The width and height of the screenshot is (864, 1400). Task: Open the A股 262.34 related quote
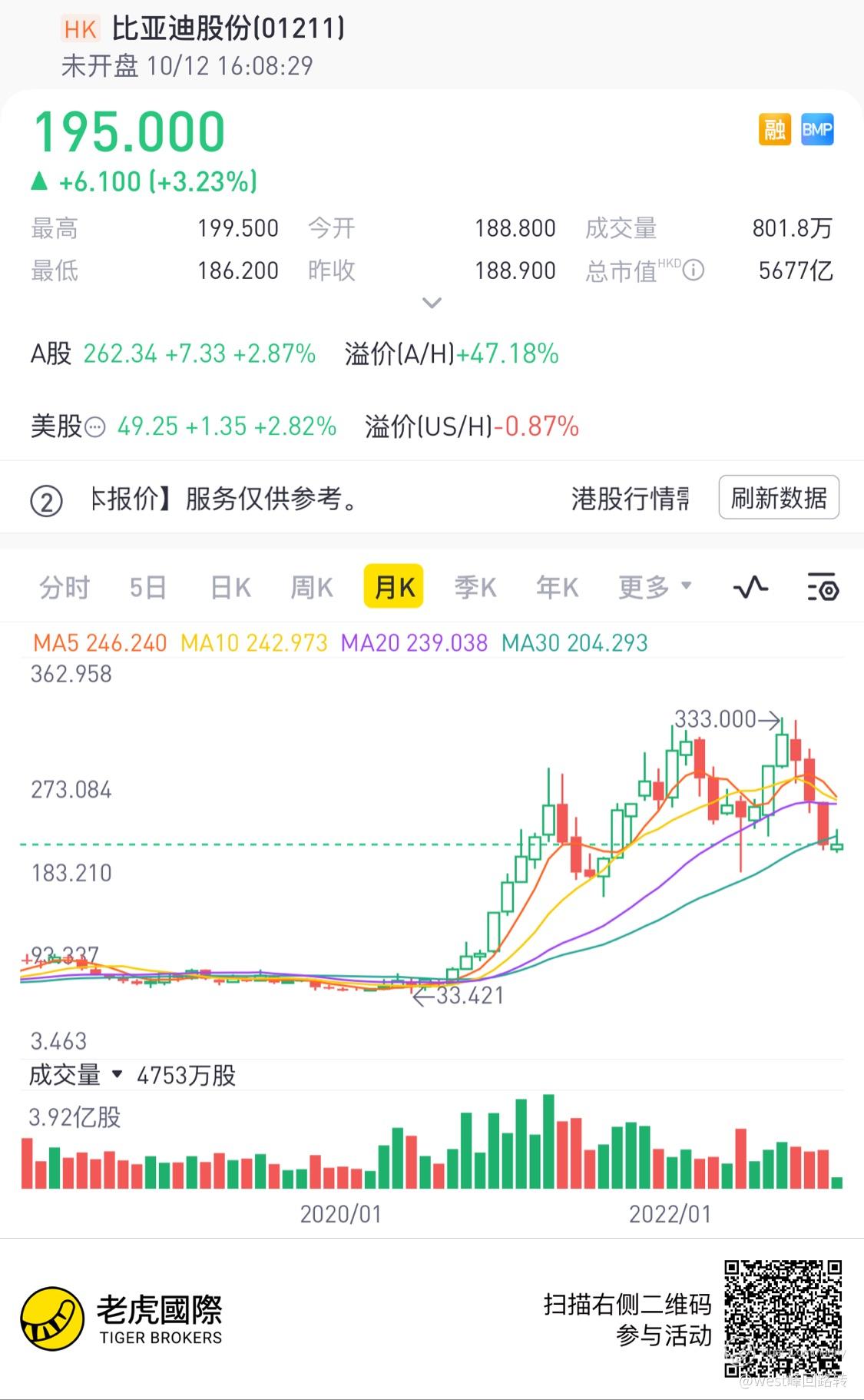173,353
